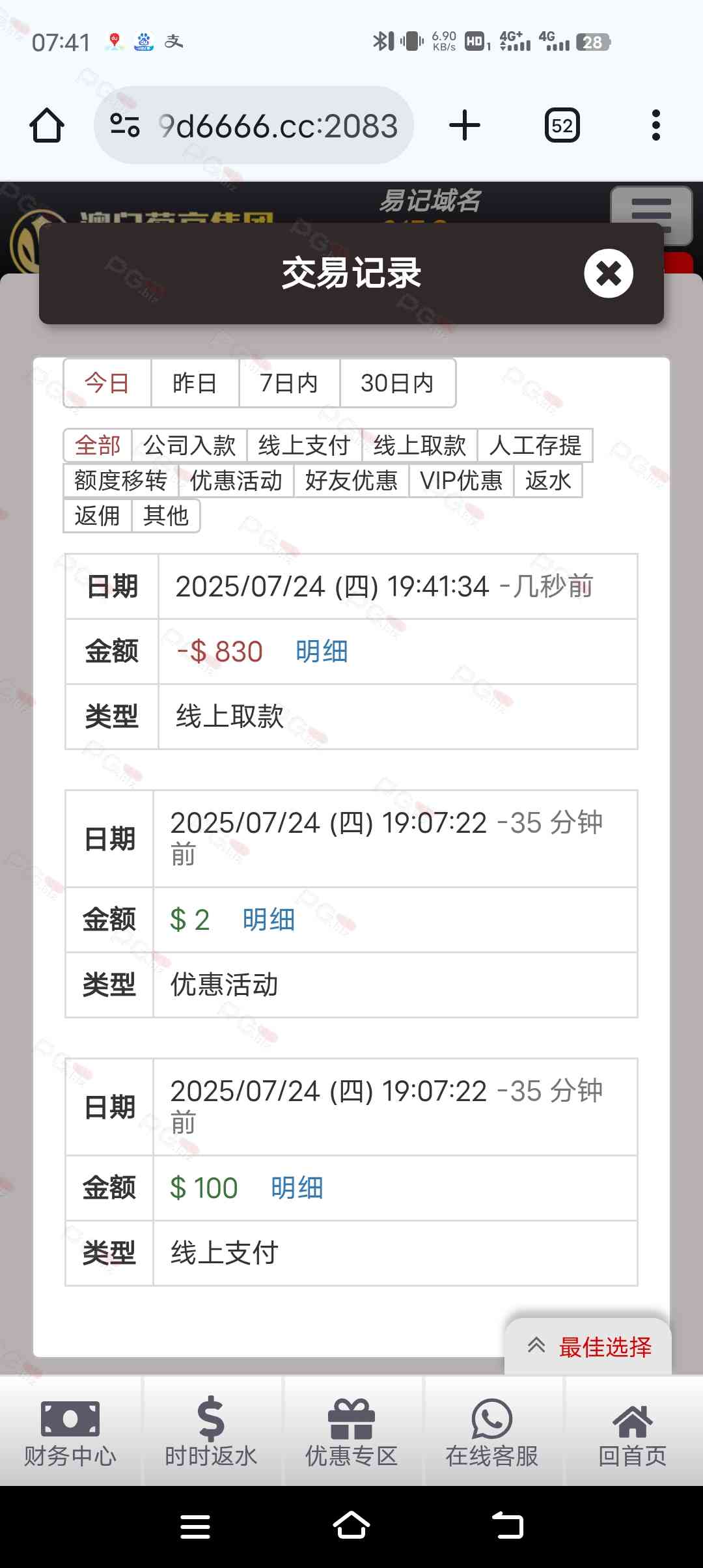The width and height of the screenshot is (703, 1568).
Task: Open the browser tab switcher showing 52
Action: click(x=562, y=126)
